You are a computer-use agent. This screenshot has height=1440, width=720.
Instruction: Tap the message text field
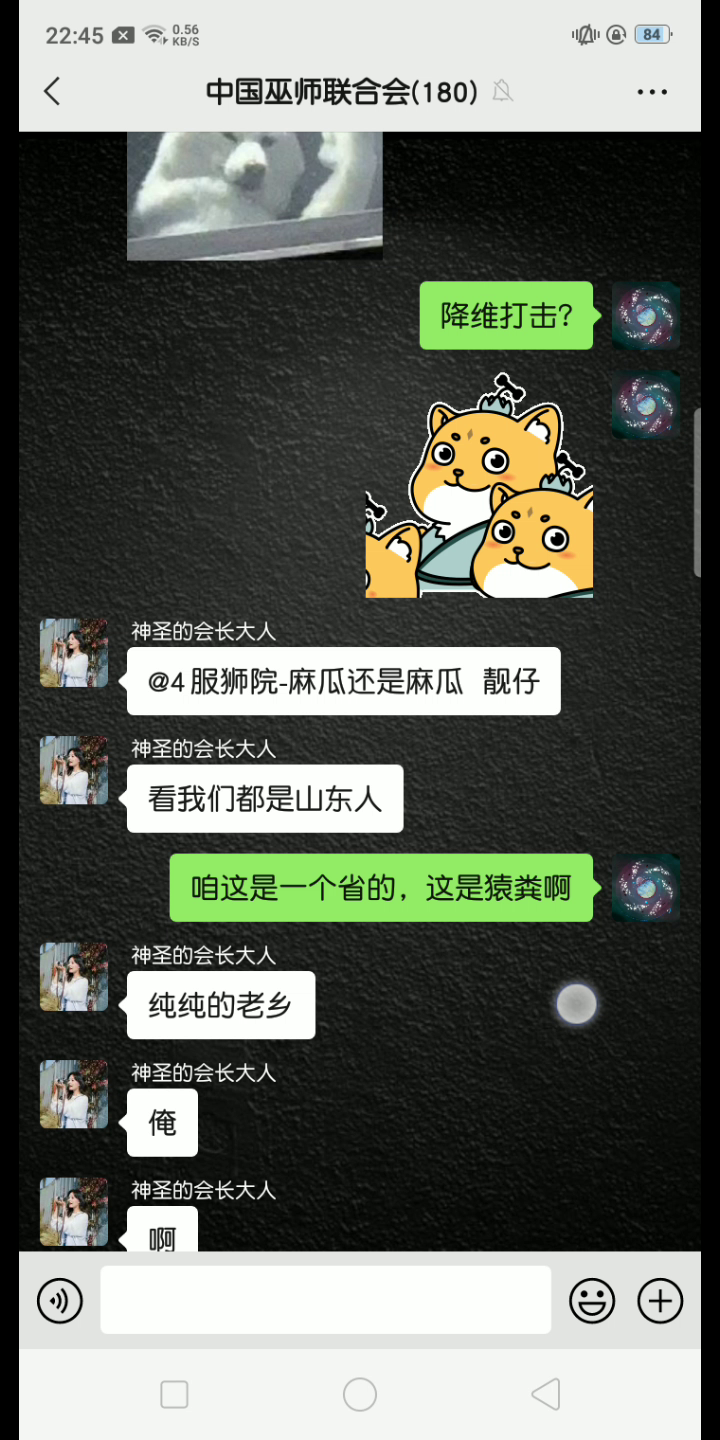(x=326, y=1300)
